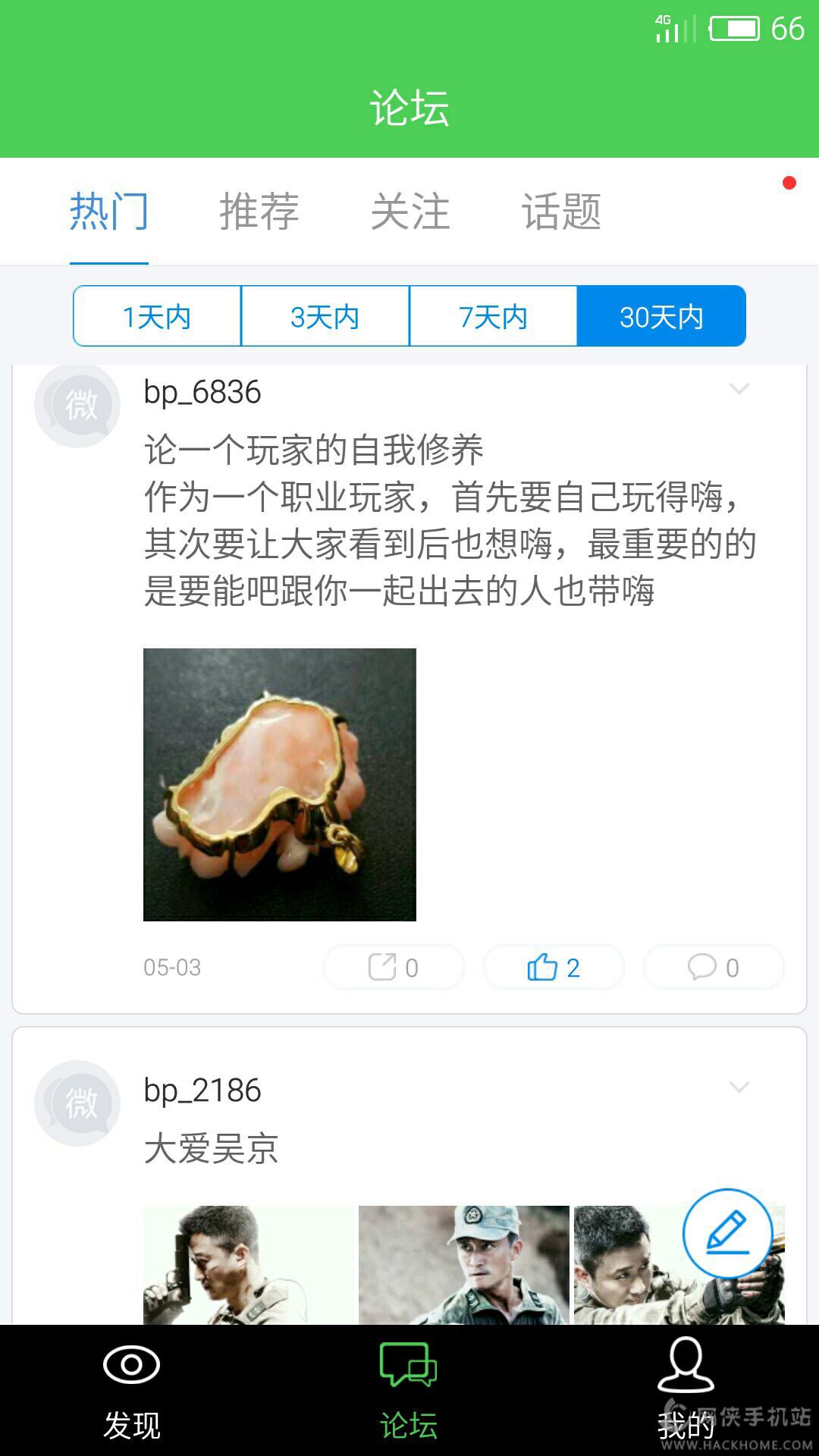
Task: Comment on bp_6836's post
Action: pyautogui.click(x=713, y=967)
